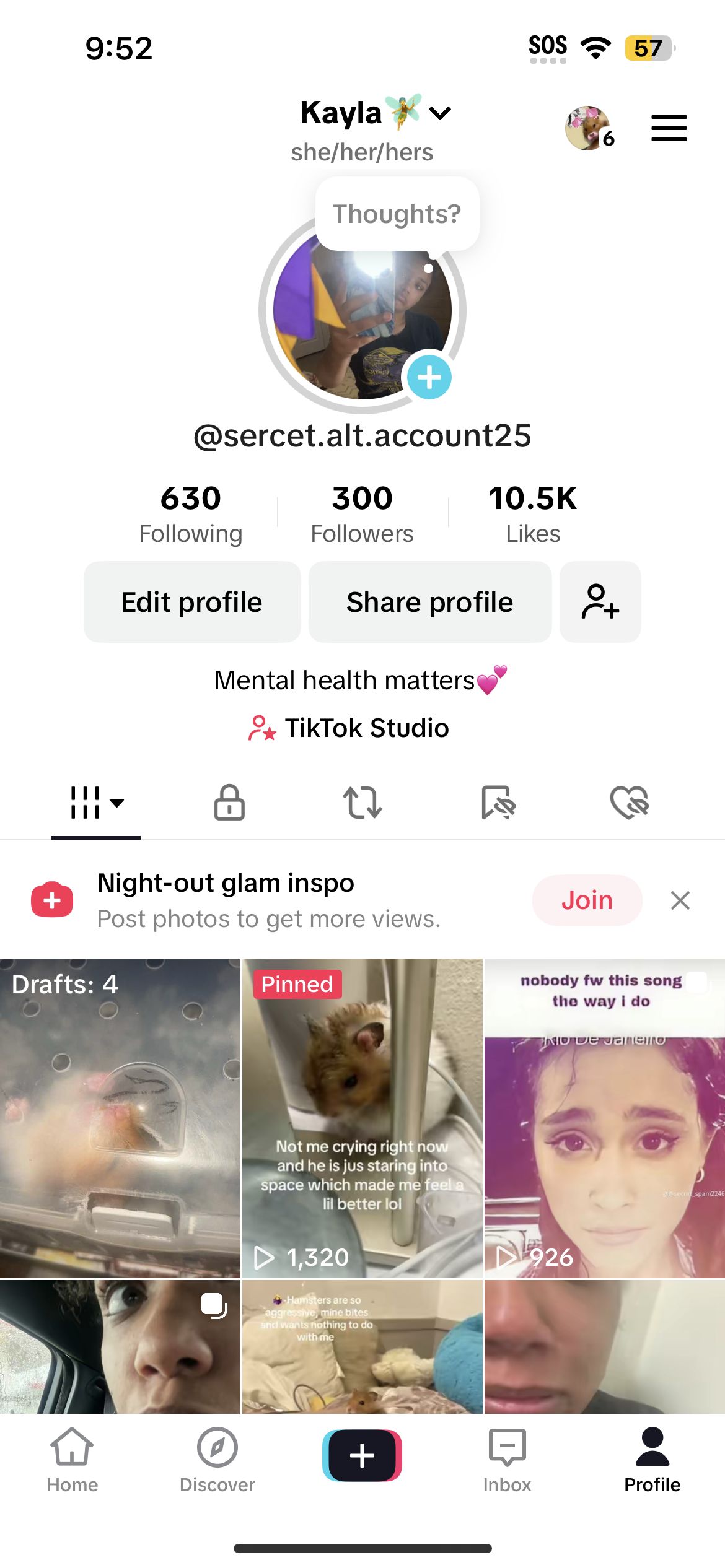
Task: Open the hamburger menu
Action: tap(669, 128)
